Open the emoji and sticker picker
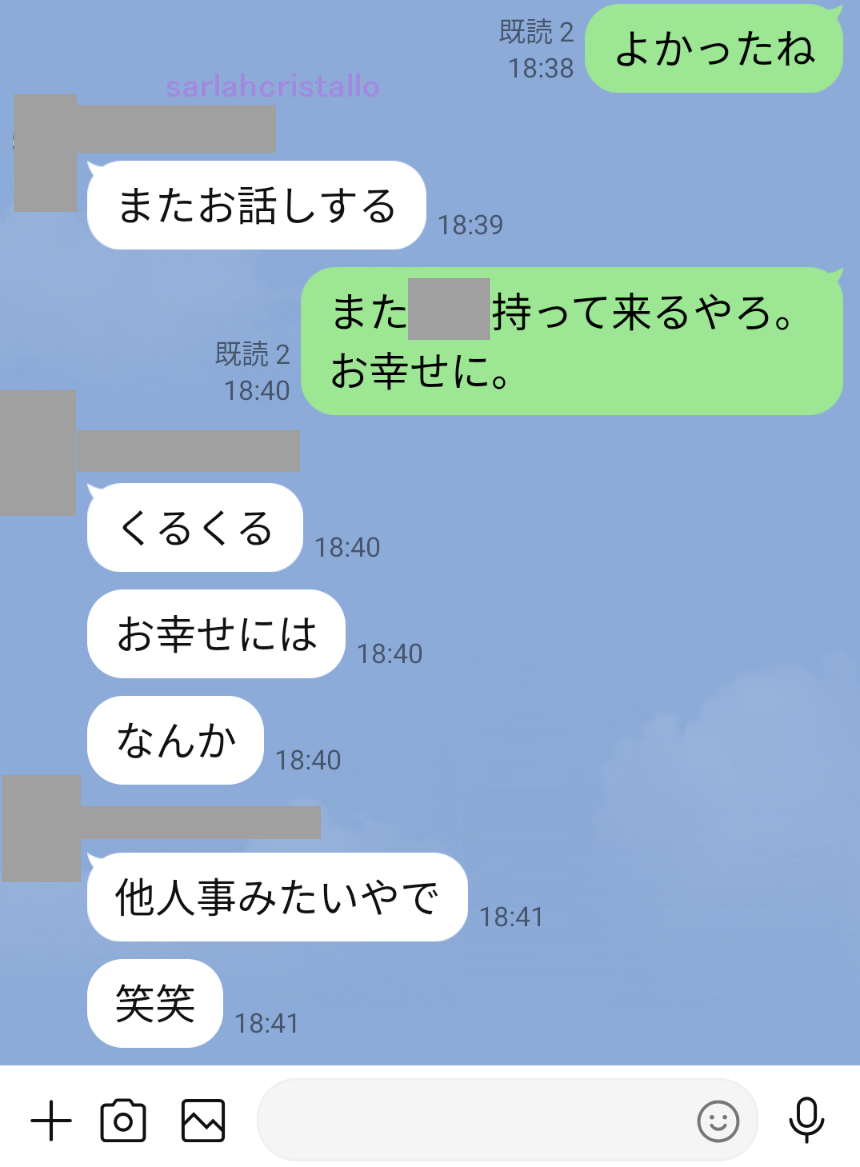860x1167 pixels. tap(718, 1121)
